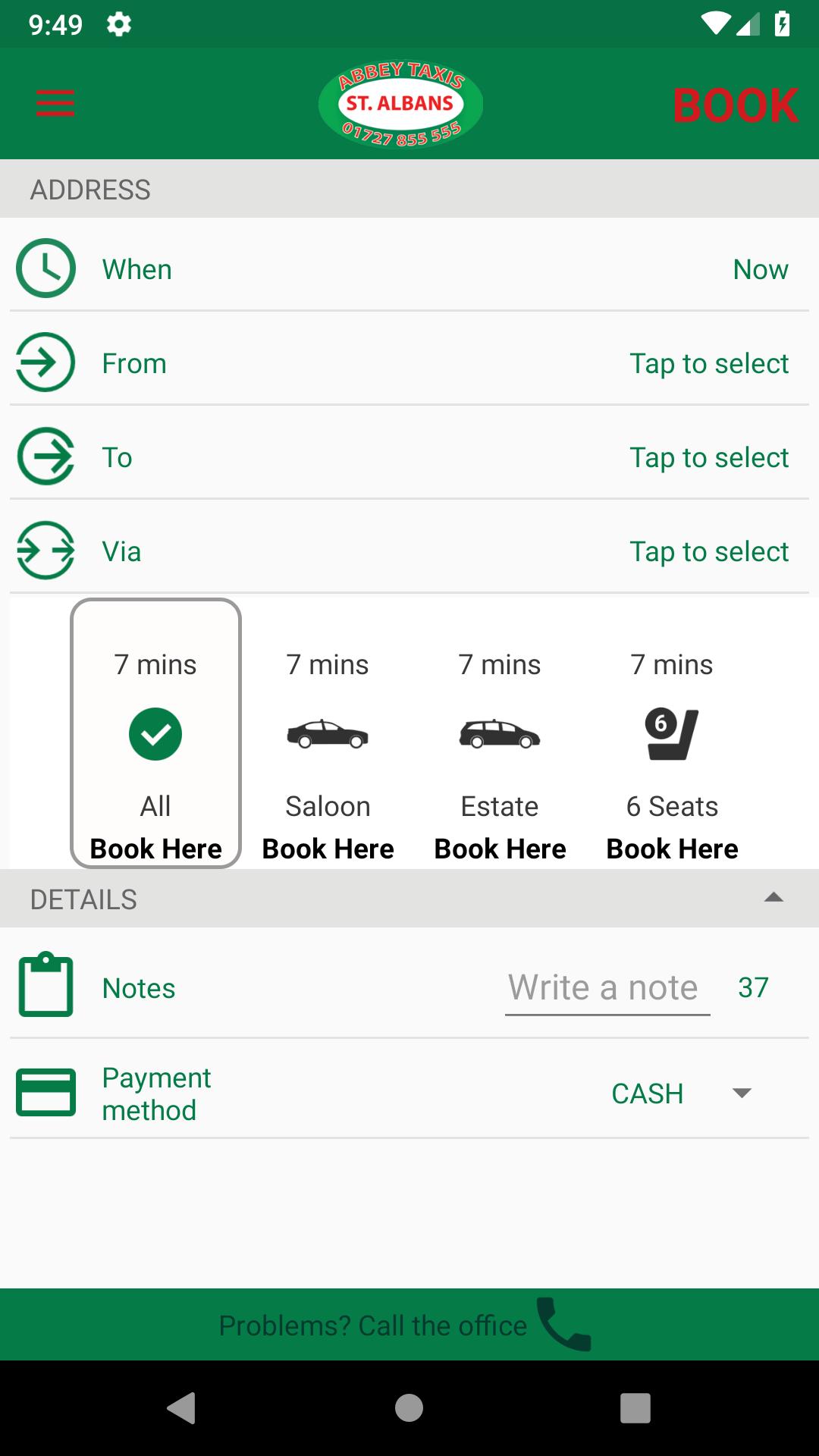Viewport: 819px width, 1456px height.
Task: Click the Payment method card icon
Action: tap(45, 1093)
